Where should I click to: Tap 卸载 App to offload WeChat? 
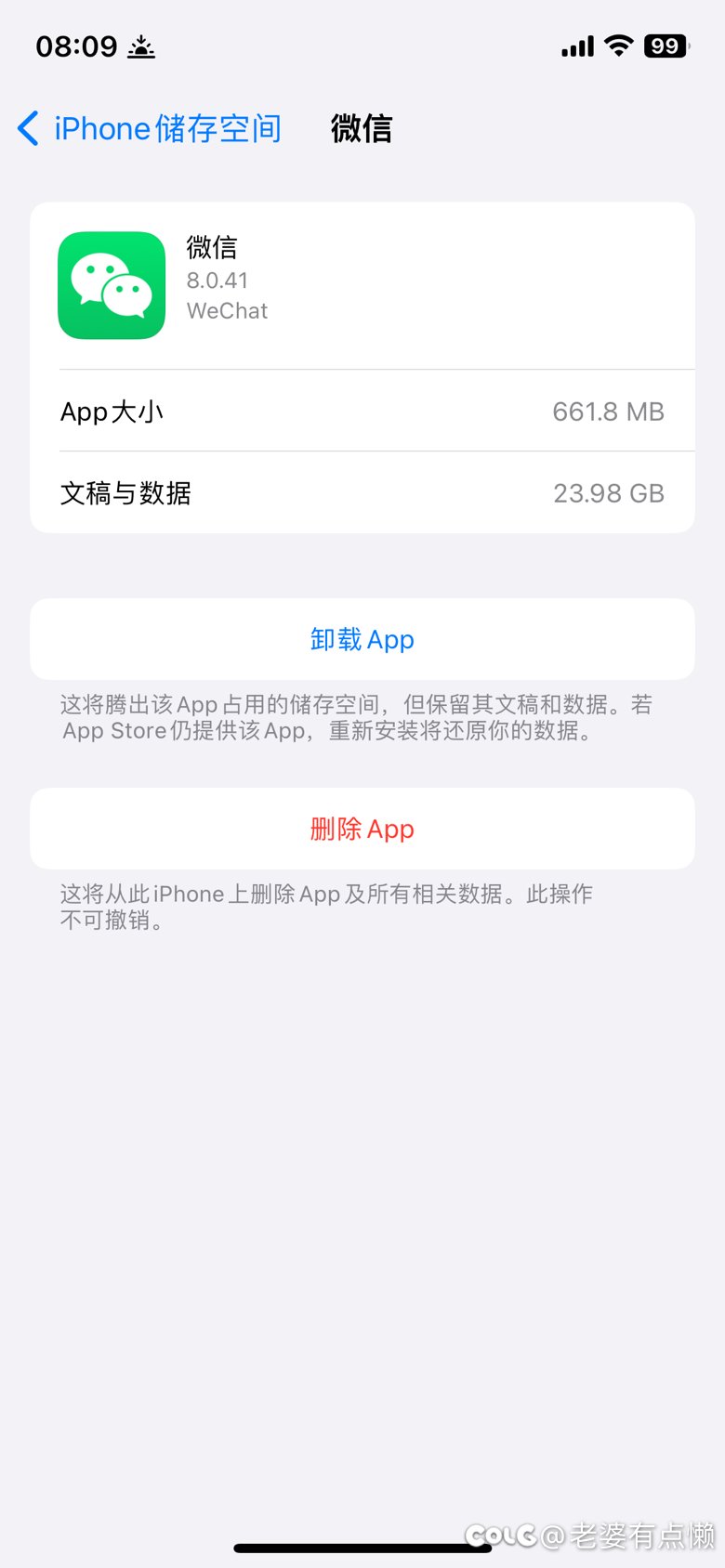point(362,639)
